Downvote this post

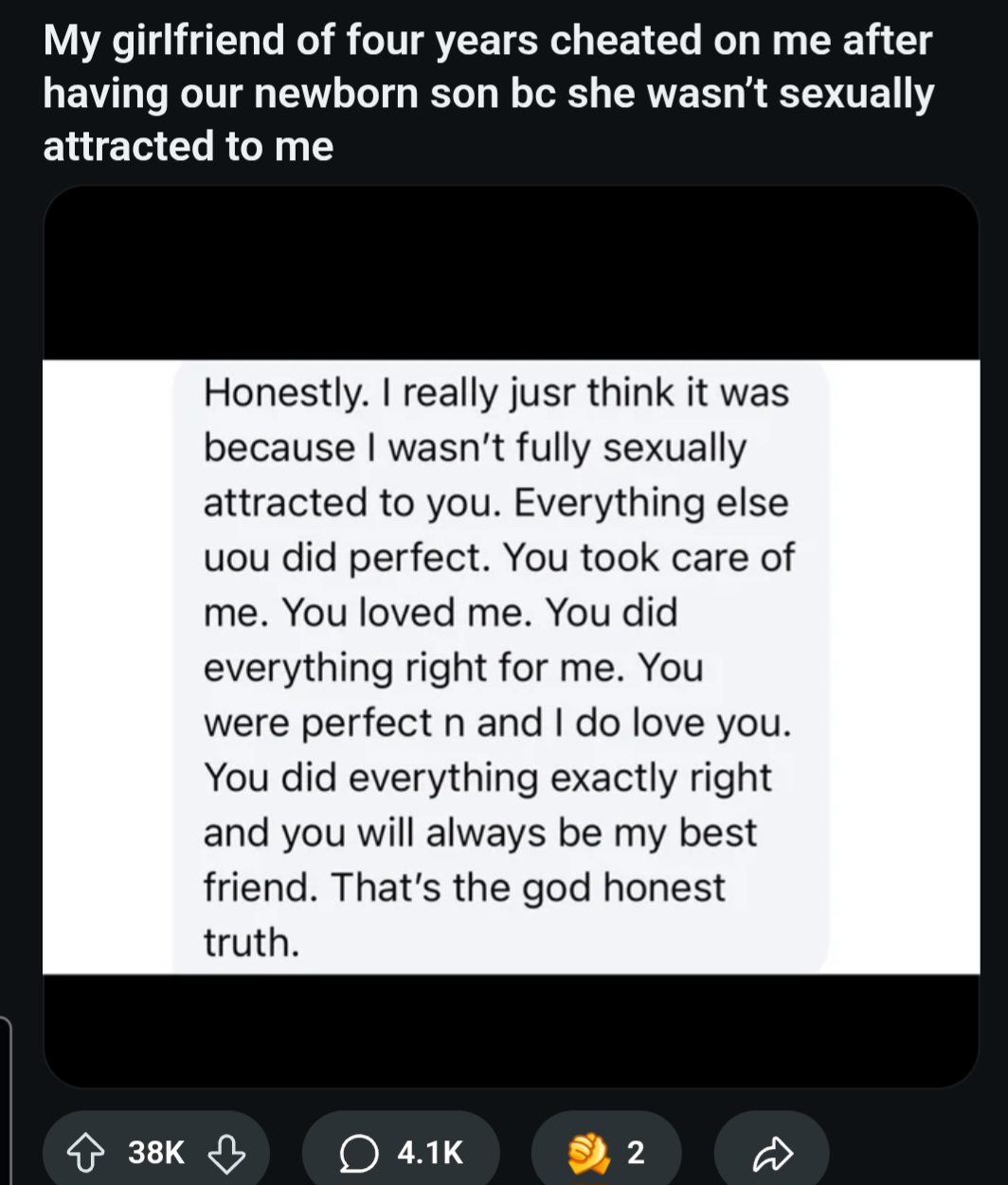[226, 1152]
